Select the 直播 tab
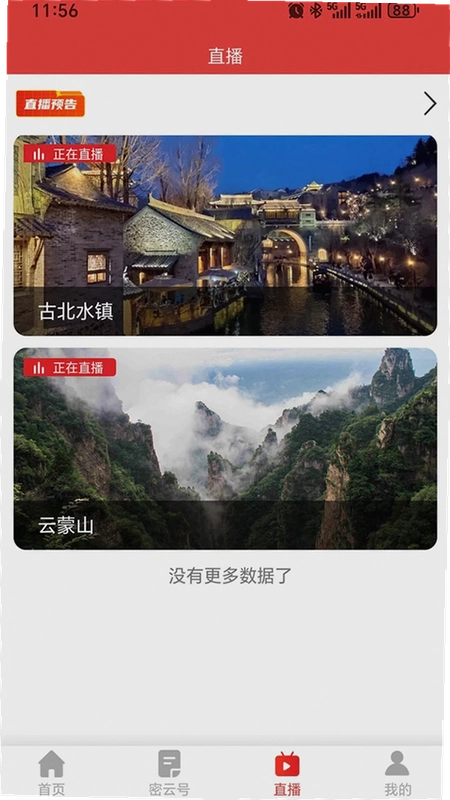The image size is (450, 800). (x=287, y=772)
